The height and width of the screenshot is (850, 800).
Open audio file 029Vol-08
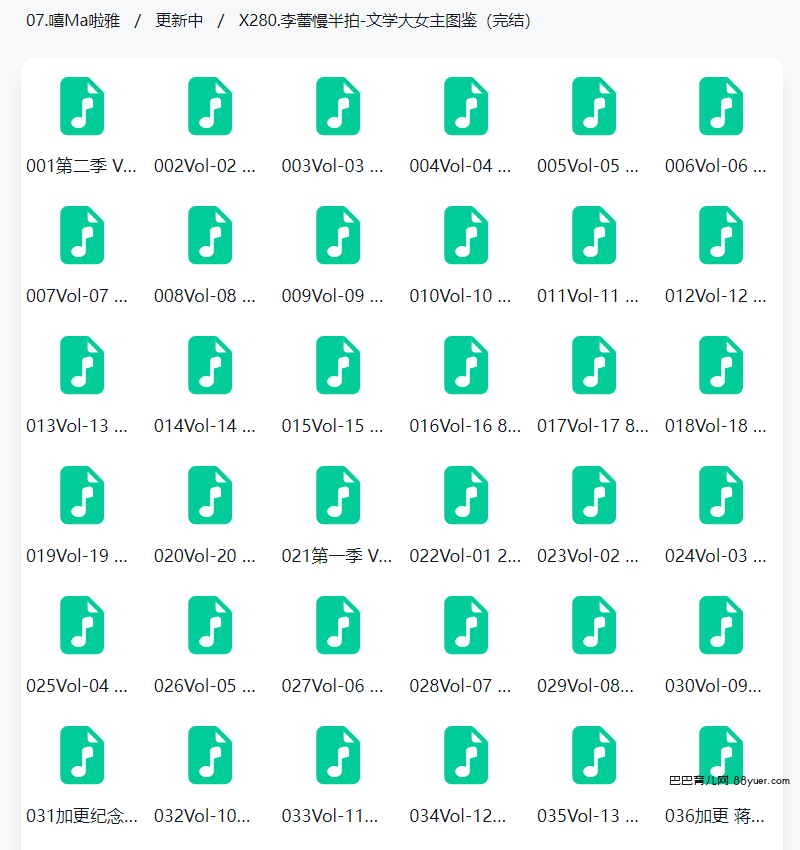594,626
